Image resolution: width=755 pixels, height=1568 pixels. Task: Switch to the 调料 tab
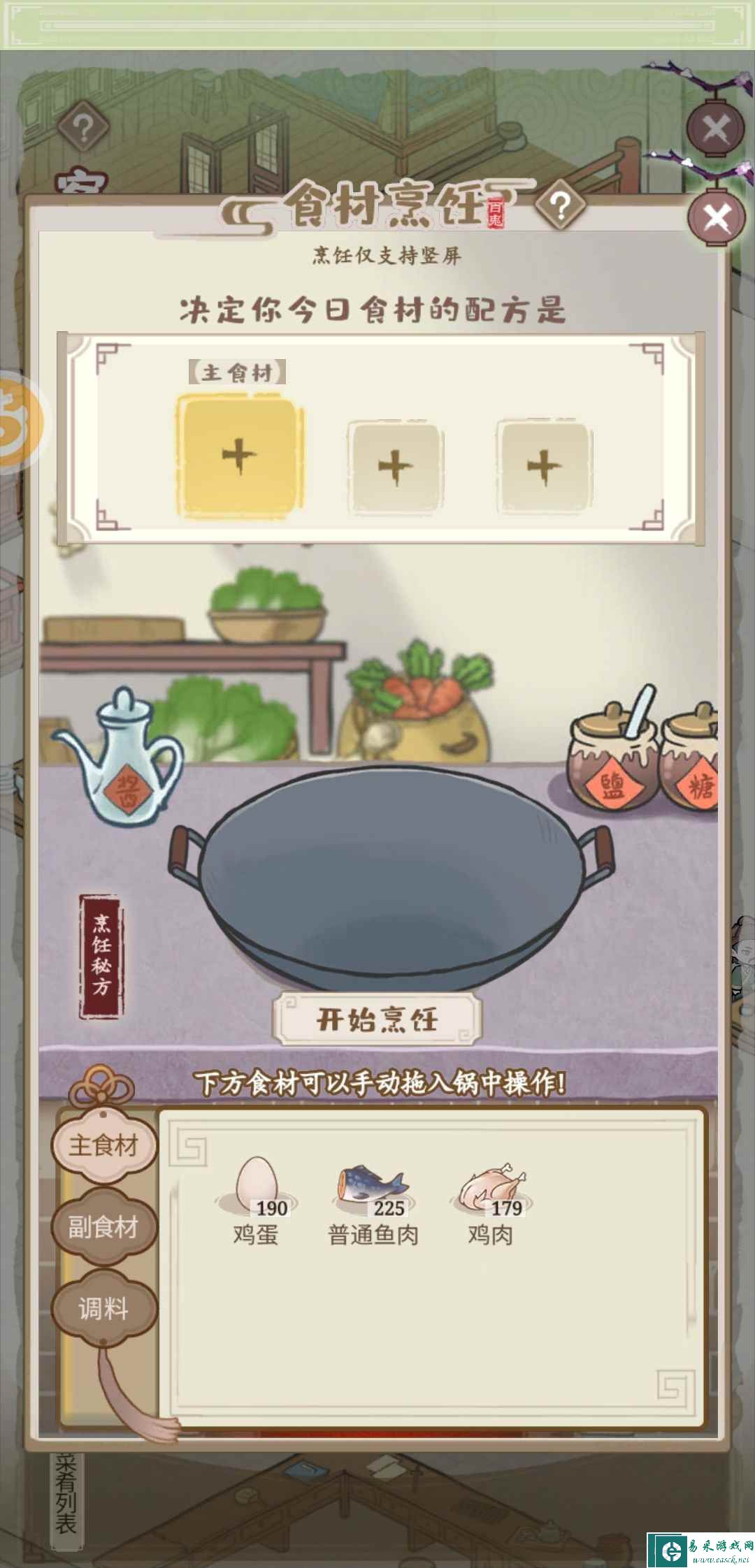tap(103, 1308)
